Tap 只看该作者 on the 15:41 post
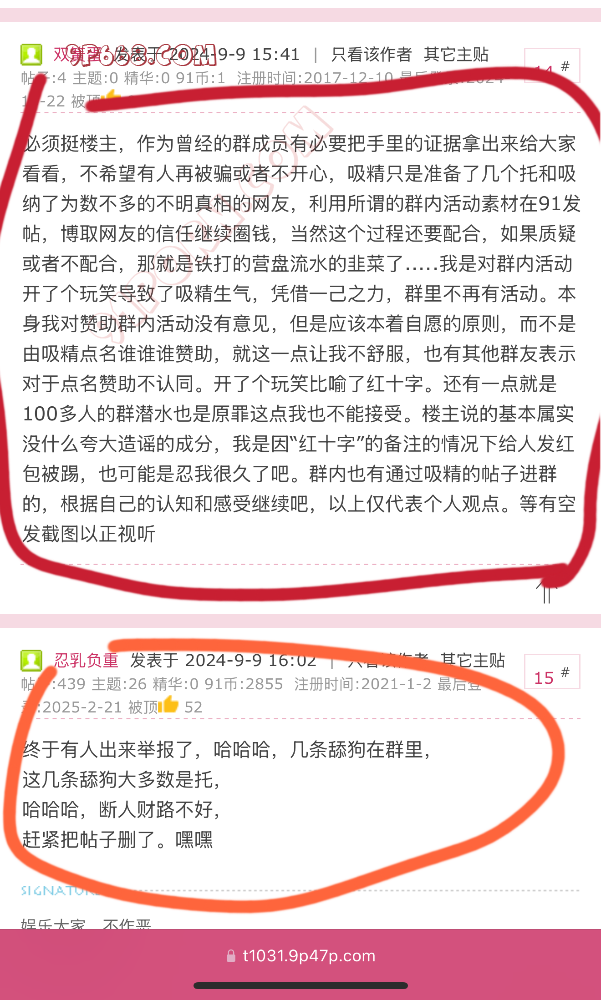The image size is (601, 1000). (x=371, y=54)
